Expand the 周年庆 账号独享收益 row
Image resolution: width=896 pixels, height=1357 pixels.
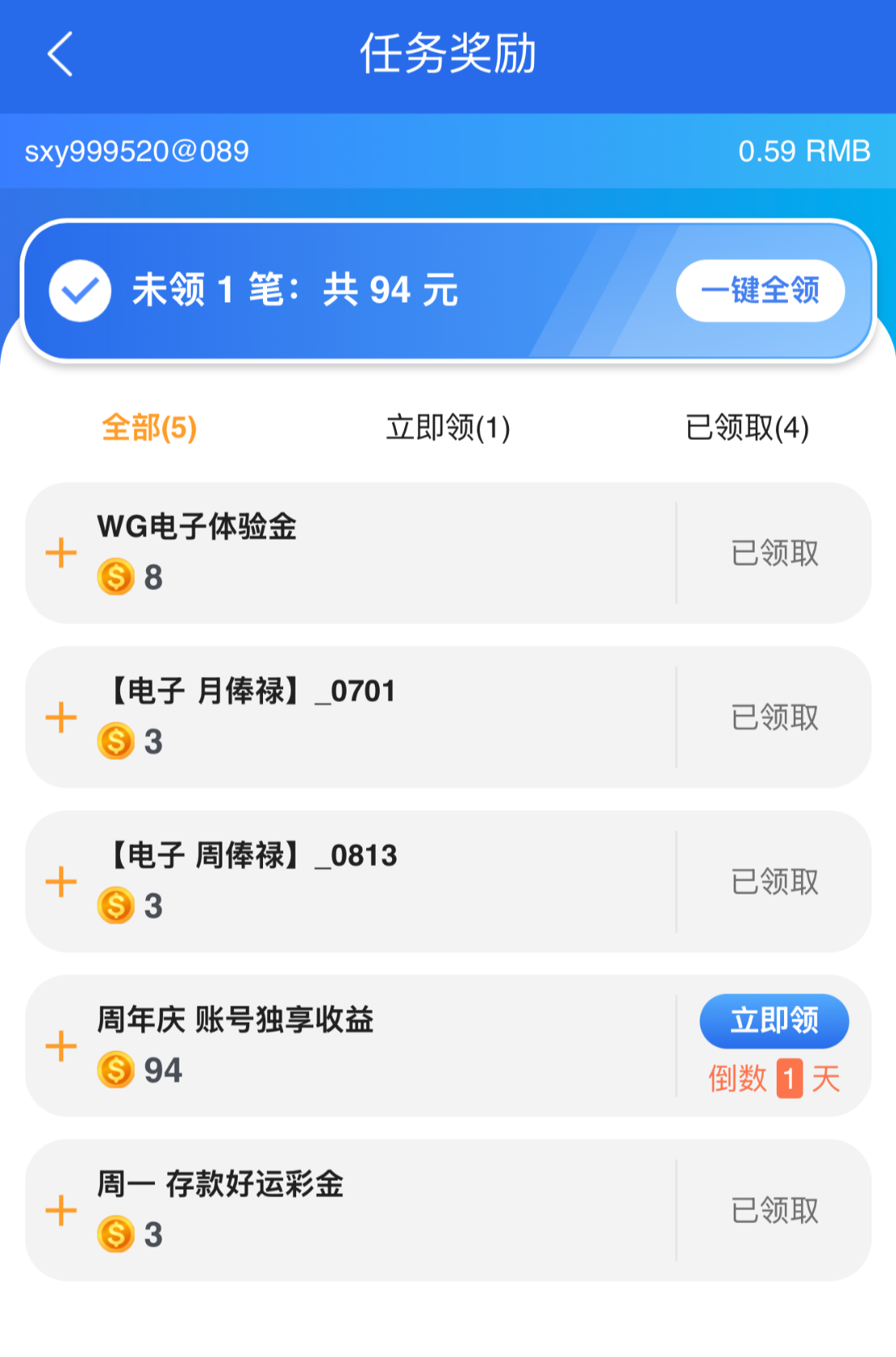click(x=61, y=1046)
